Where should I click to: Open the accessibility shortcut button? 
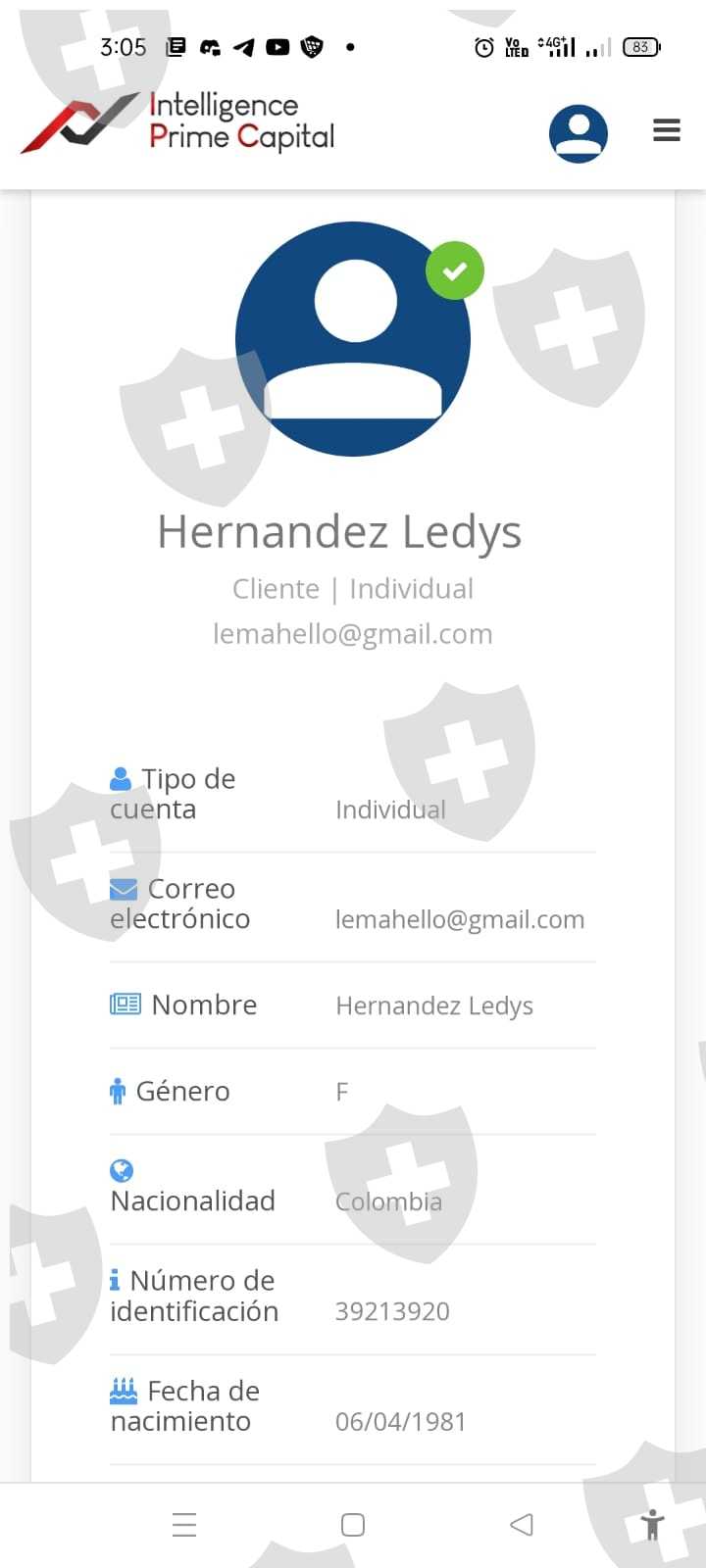(651, 1525)
